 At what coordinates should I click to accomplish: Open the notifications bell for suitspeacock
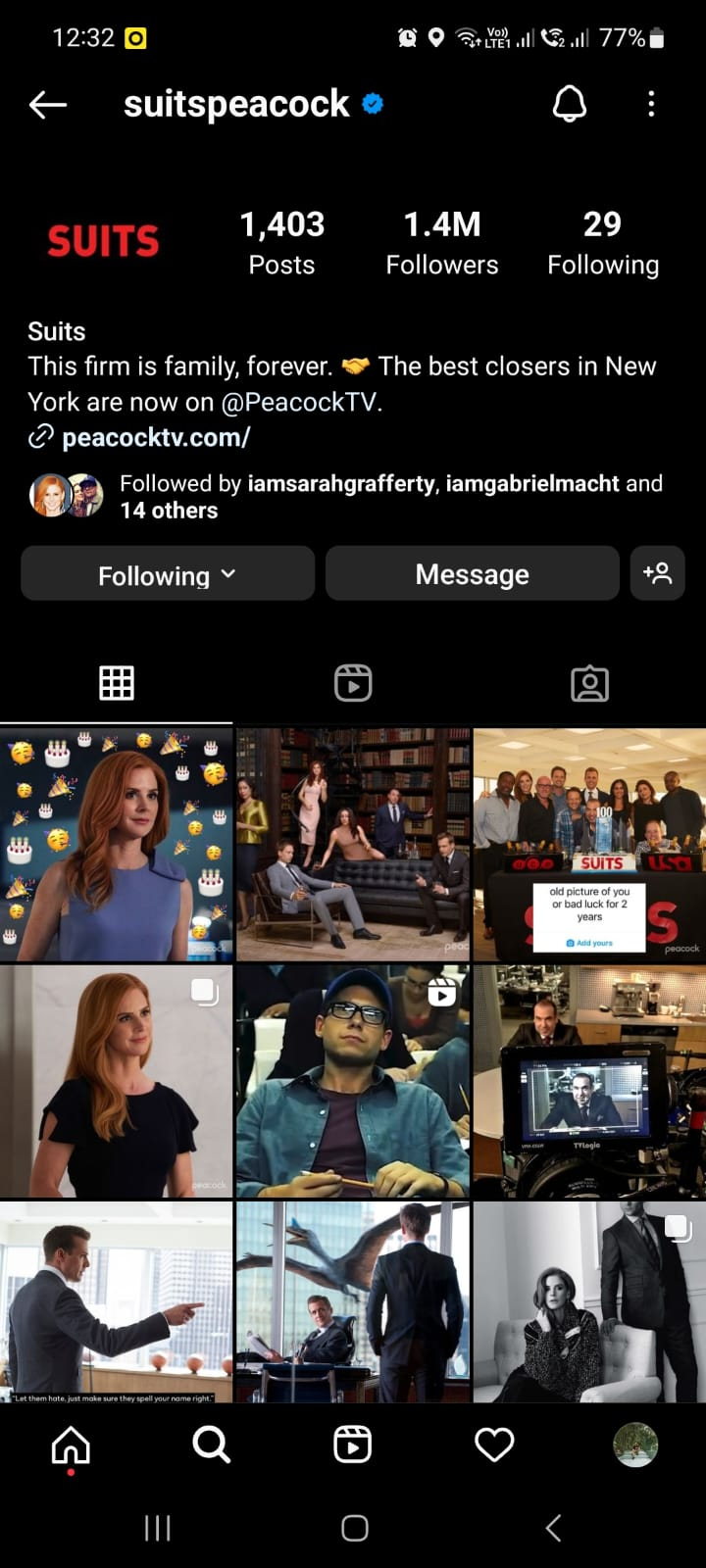click(570, 104)
